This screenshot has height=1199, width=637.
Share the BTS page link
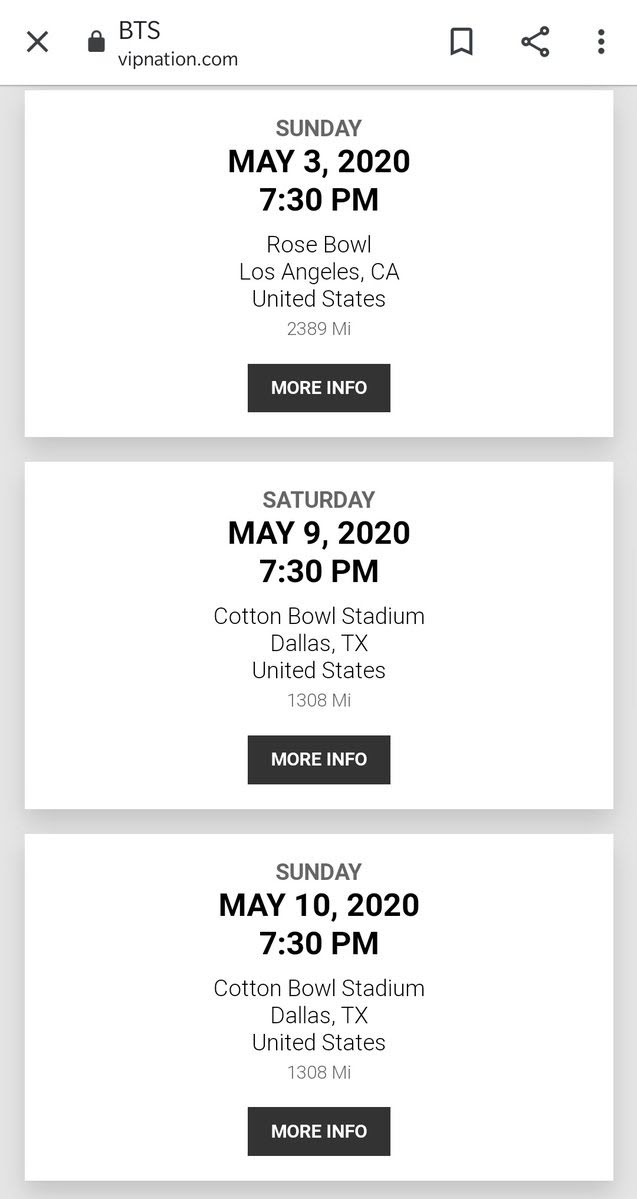pyautogui.click(x=535, y=42)
